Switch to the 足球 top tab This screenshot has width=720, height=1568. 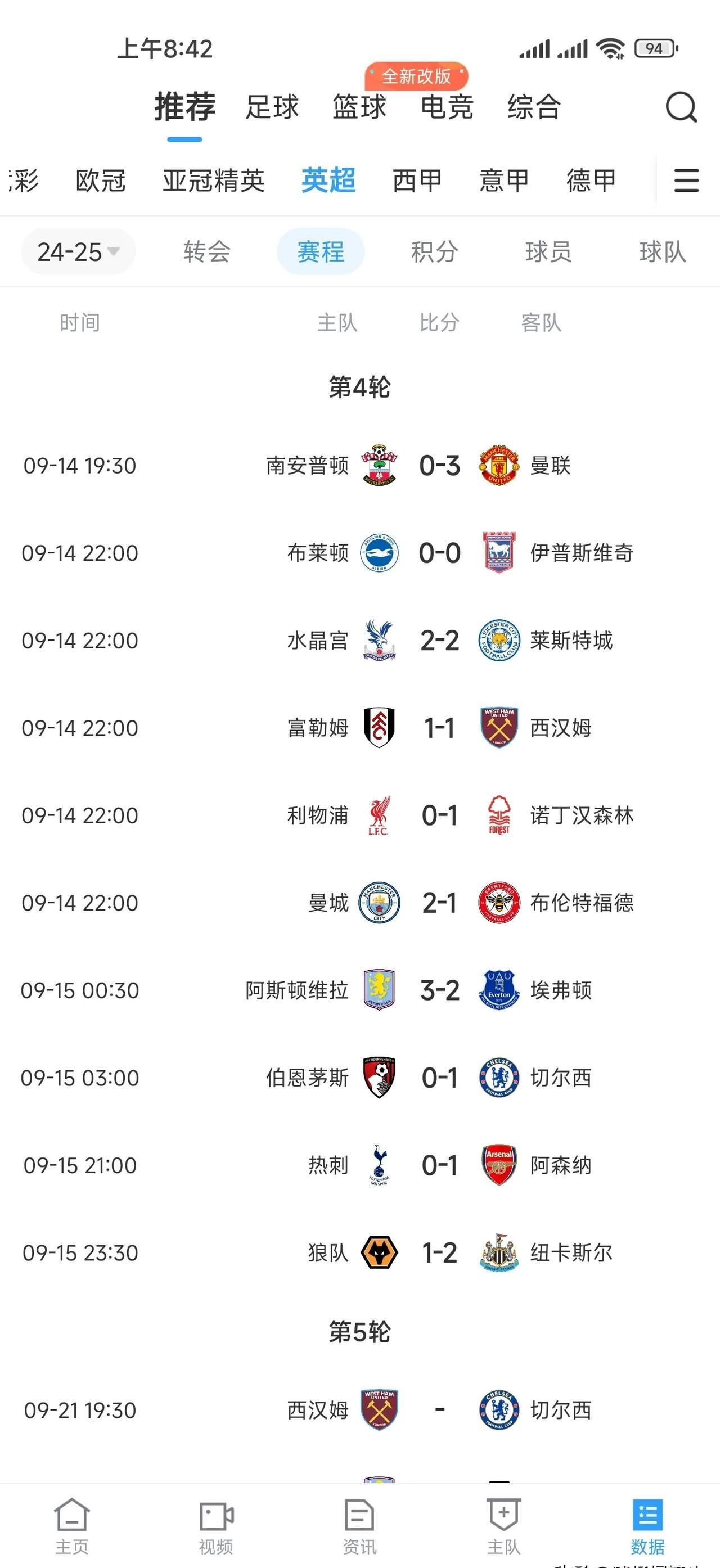pos(272,108)
